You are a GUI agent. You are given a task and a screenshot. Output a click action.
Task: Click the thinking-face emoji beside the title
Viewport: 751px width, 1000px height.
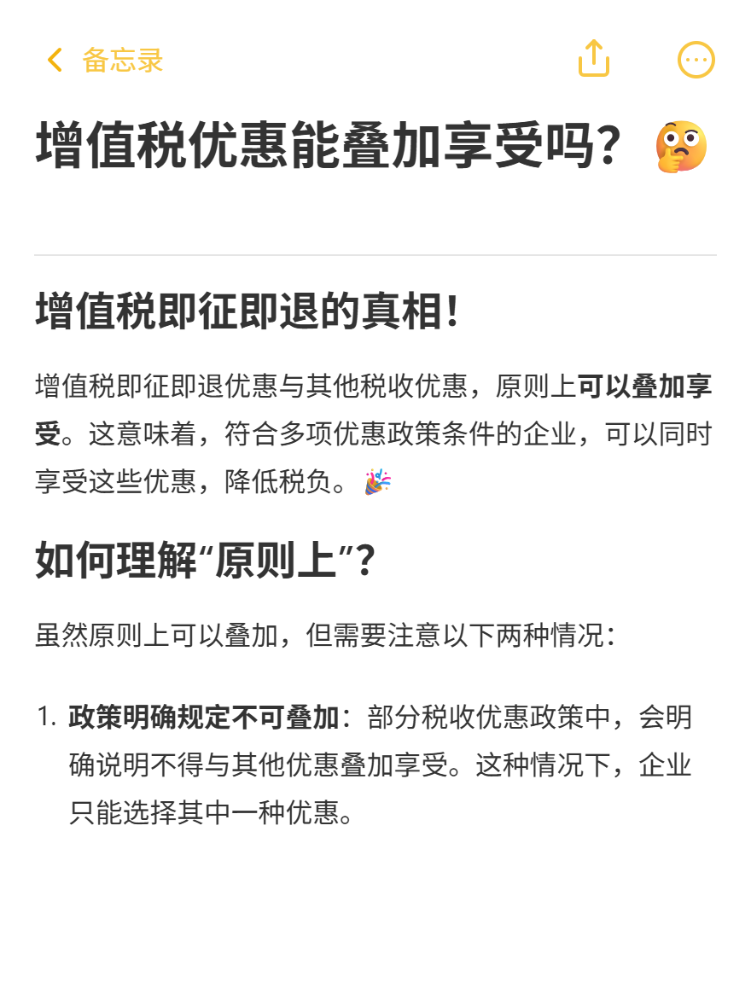(x=680, y=145)
